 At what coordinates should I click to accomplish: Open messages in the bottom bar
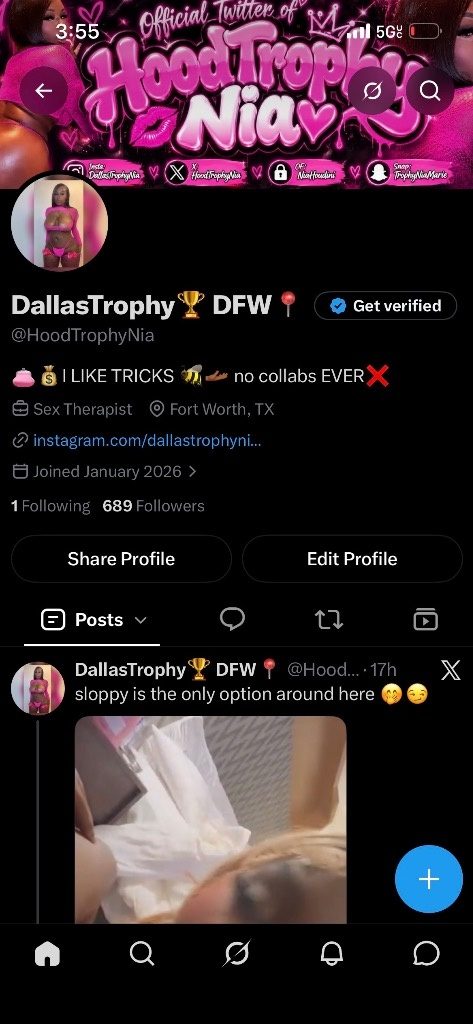pyautogui.click(x=426, y=955)
